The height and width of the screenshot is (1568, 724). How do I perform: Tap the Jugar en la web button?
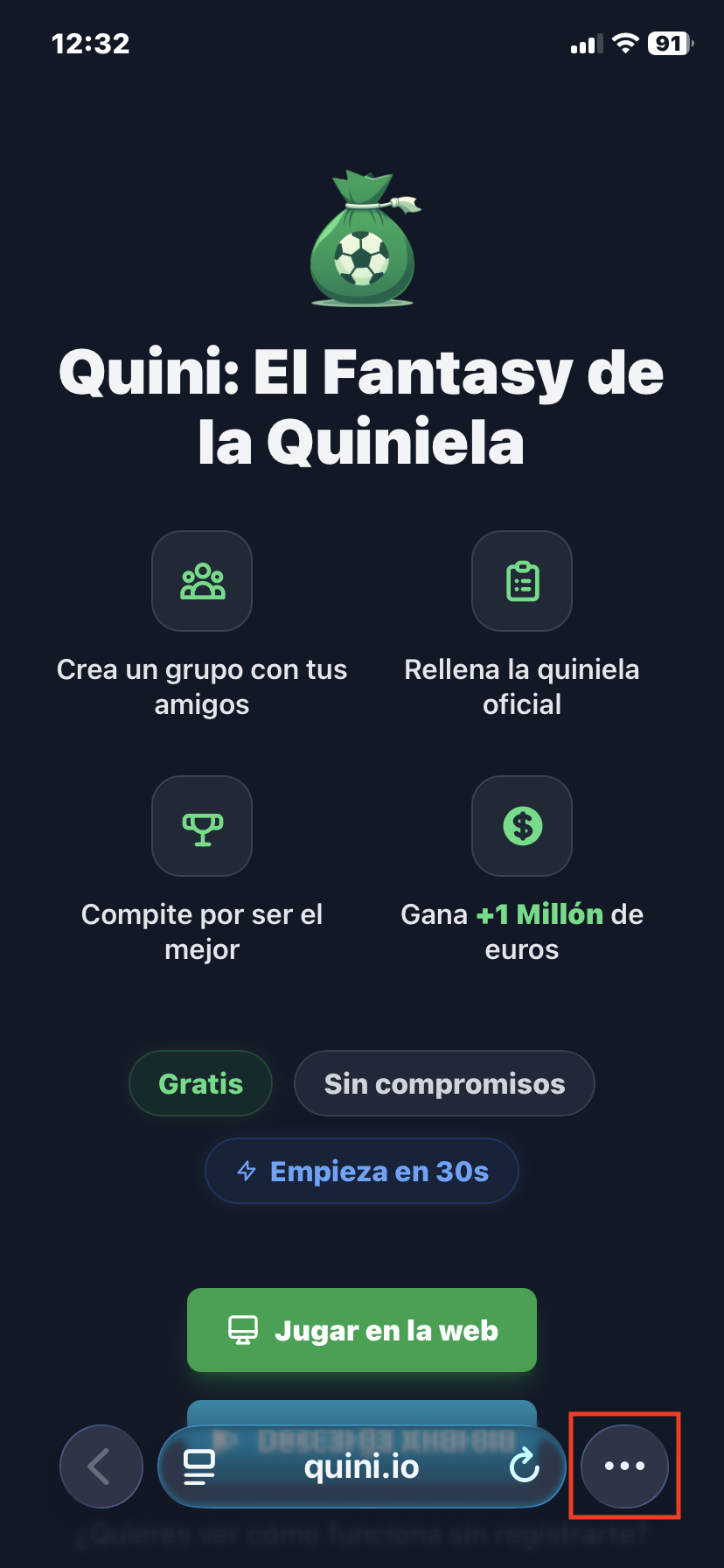click(x=361, y=1329)
